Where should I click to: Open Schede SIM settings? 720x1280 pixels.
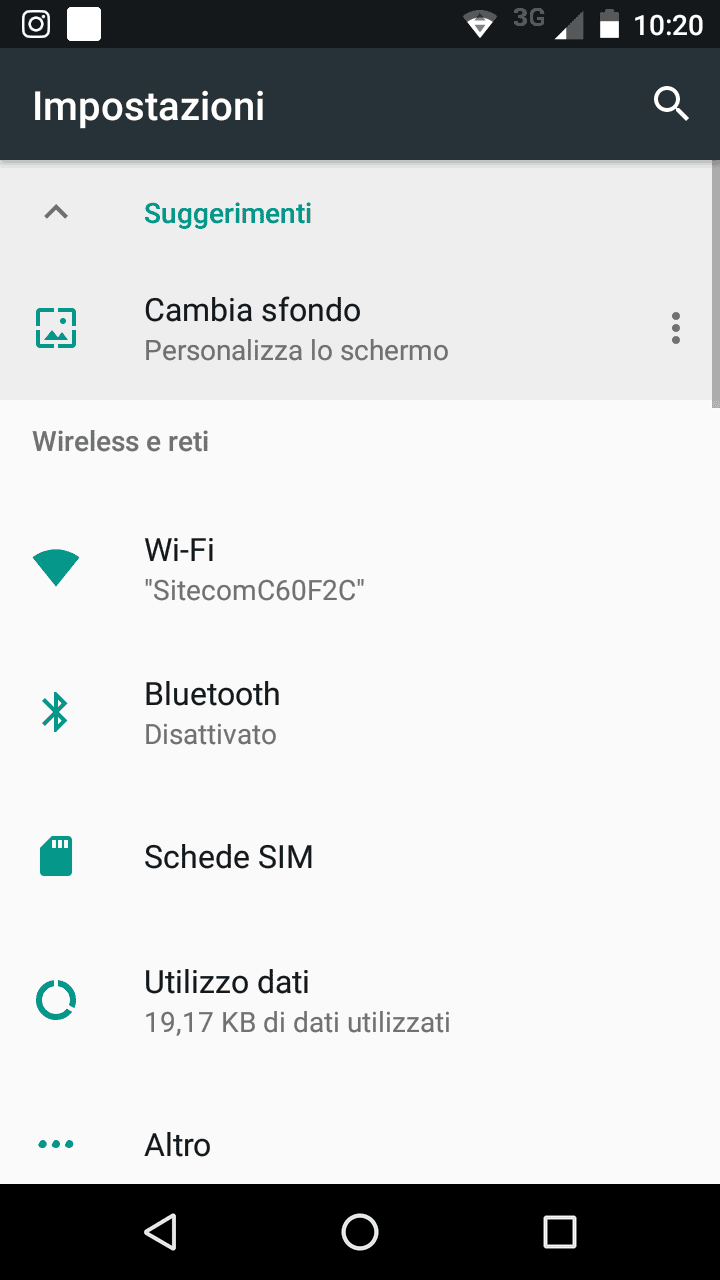(x=360, y=856)
